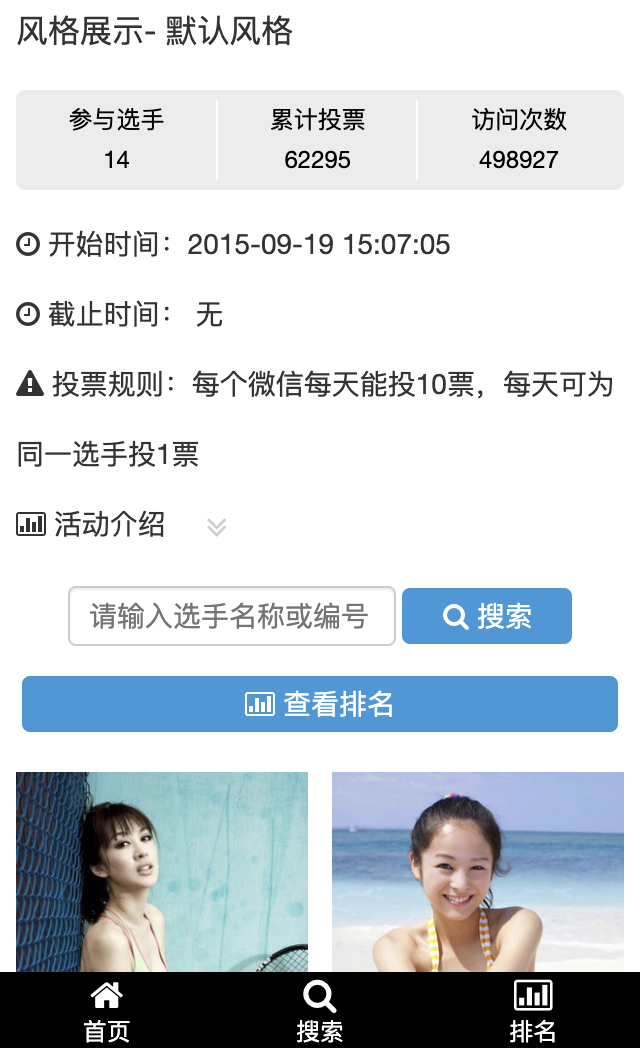The height and width of the screenshot is (1048, 640).
Task: Switch to the 搜索 bottom tab
Action: (320, 1012)
